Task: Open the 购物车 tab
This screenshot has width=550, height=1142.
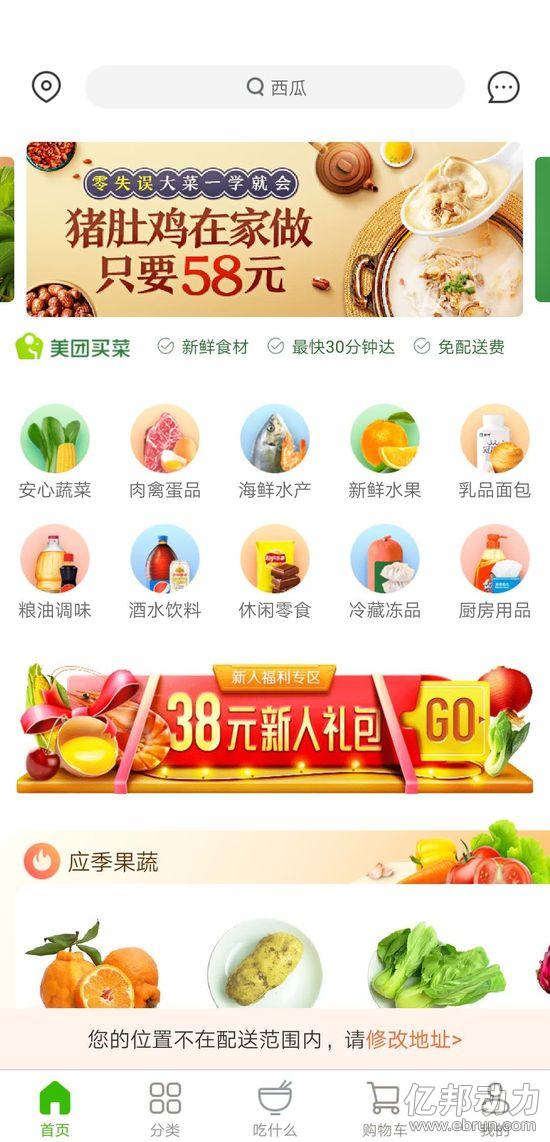Action: coord(385,1108)
